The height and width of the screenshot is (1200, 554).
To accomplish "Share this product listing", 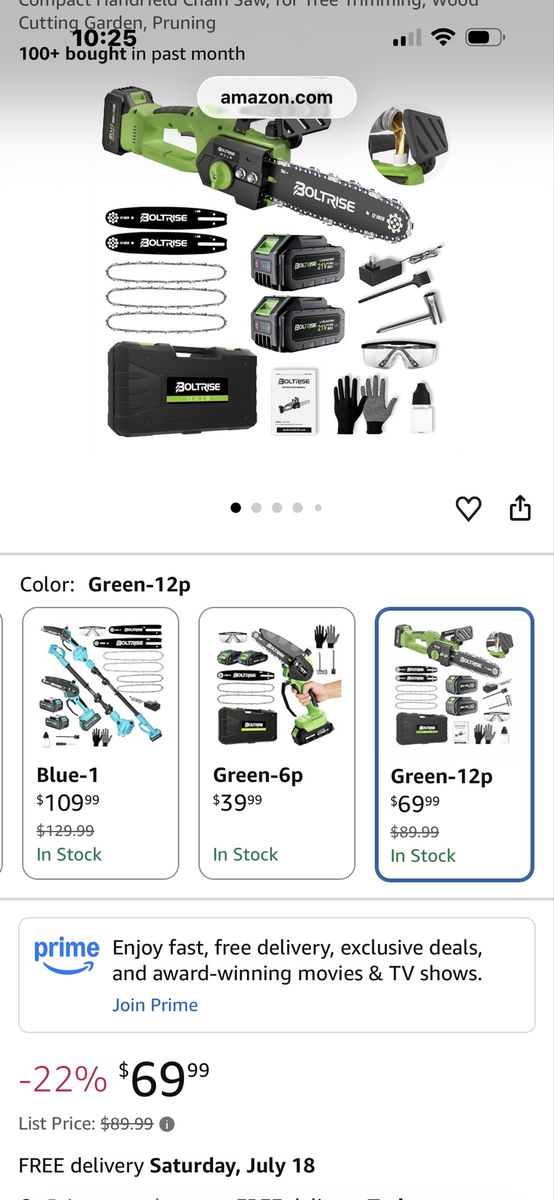I will pyautogui.click(x=520, y=508).
